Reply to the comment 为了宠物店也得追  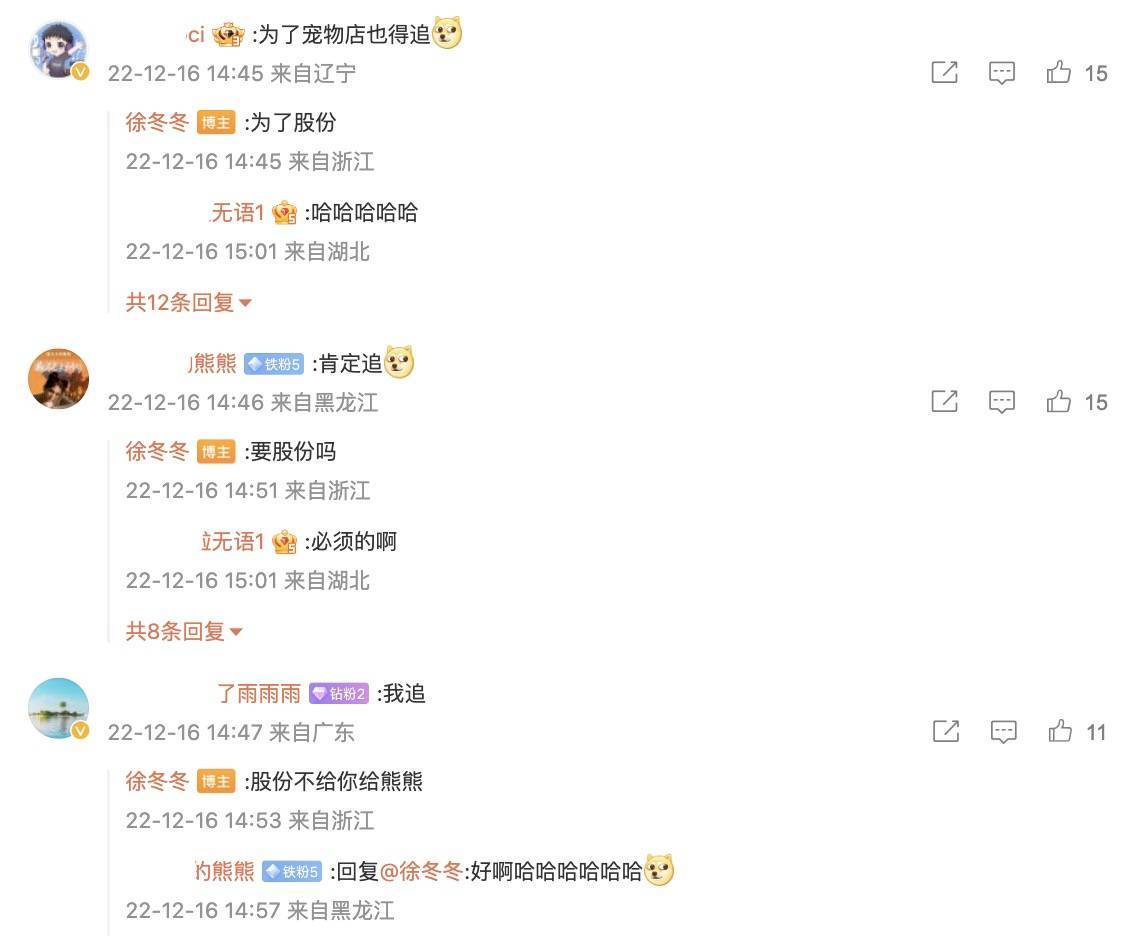pos(1002,72)
